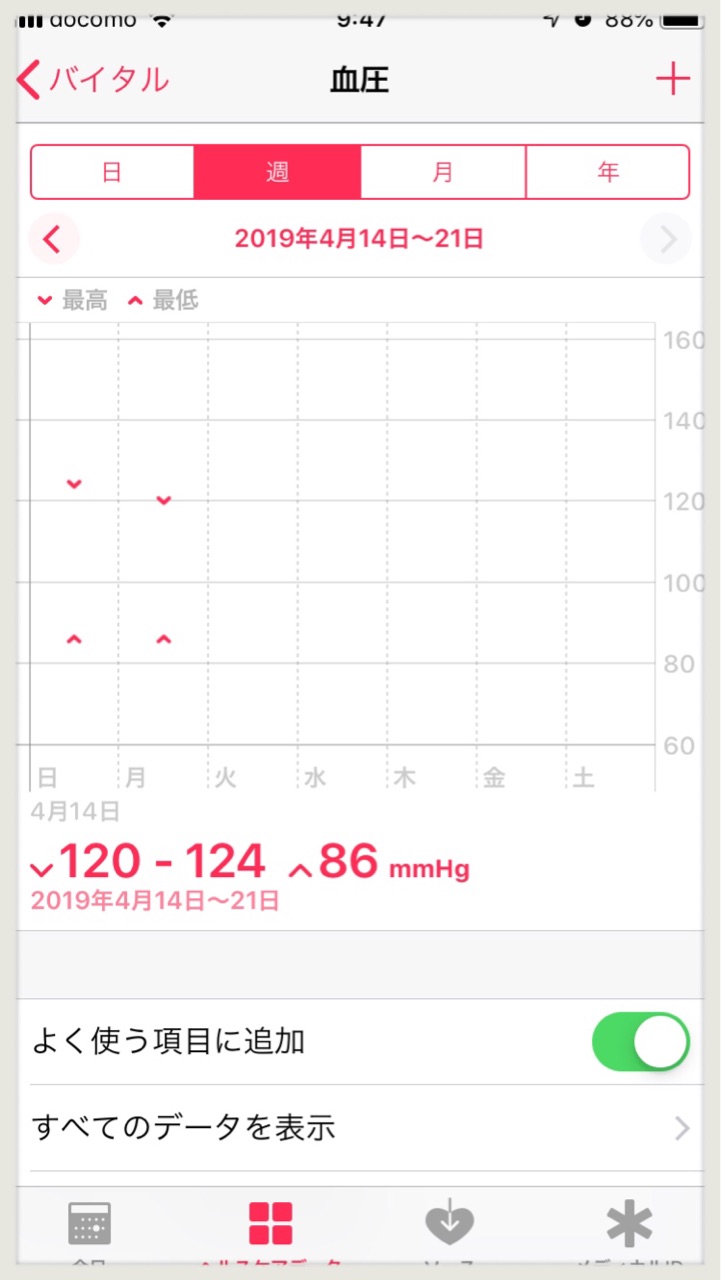Viewport: 721px width, 1280px height.
Task: Open the Medical ID tab
Action: click(x=630, y=1228)
